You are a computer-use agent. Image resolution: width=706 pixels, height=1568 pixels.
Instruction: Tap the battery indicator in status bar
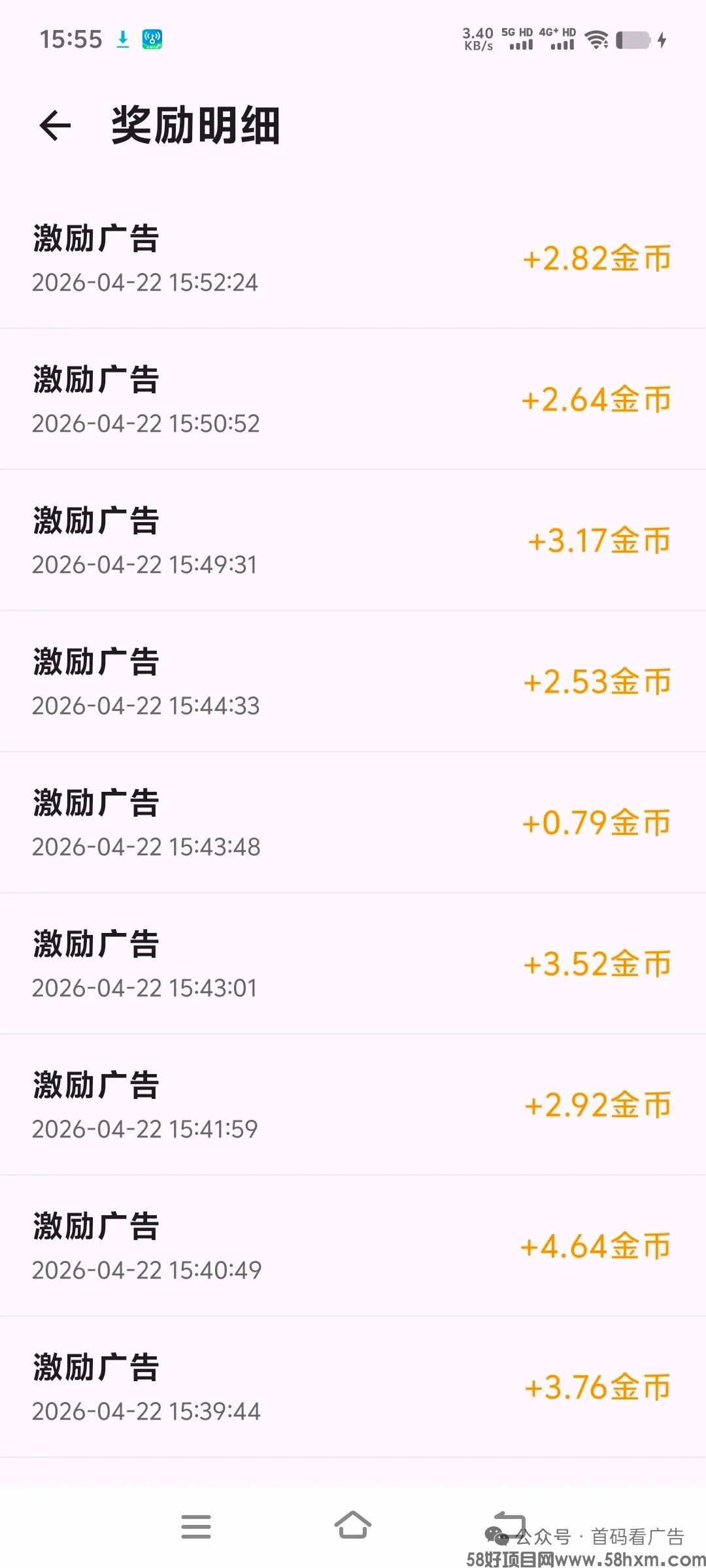(631, 41)
